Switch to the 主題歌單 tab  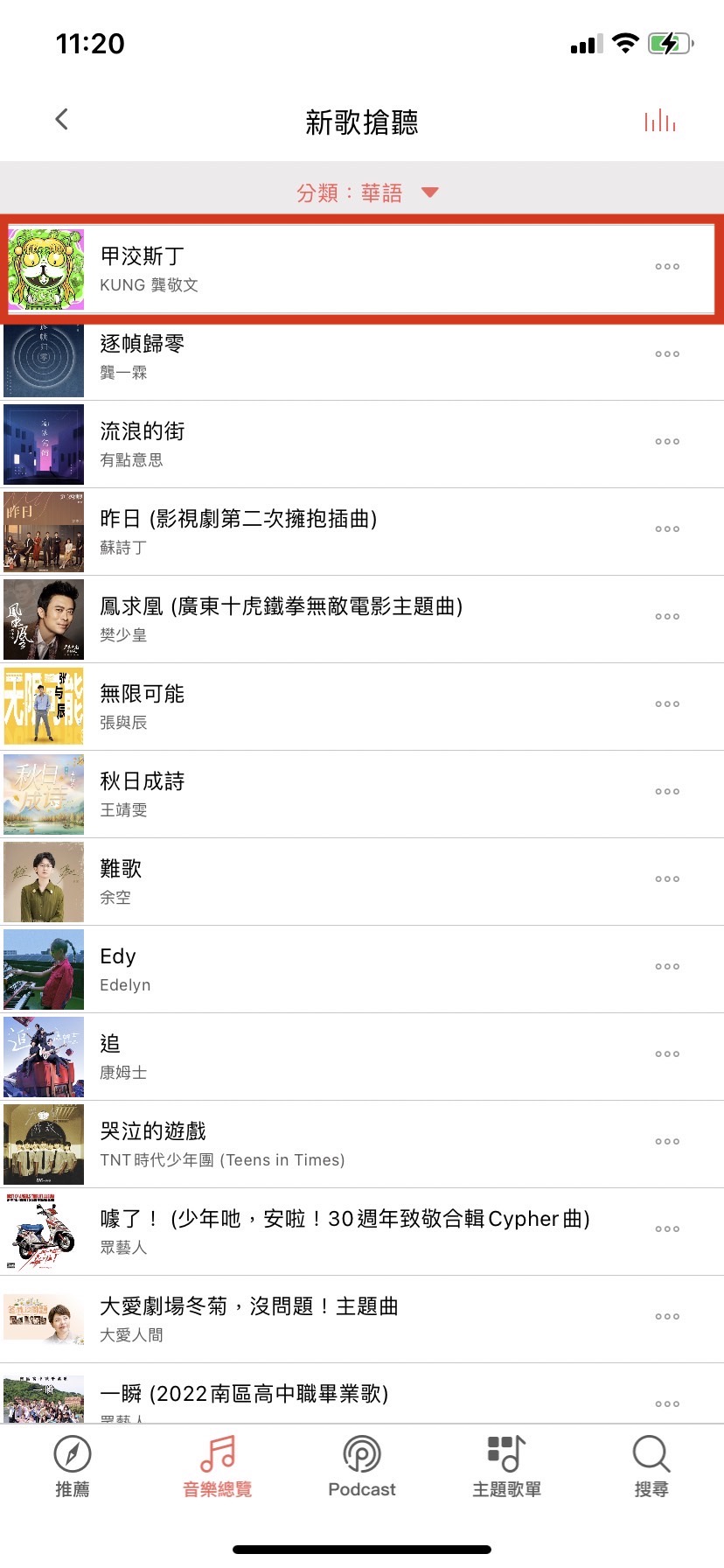coord(506,1466)
